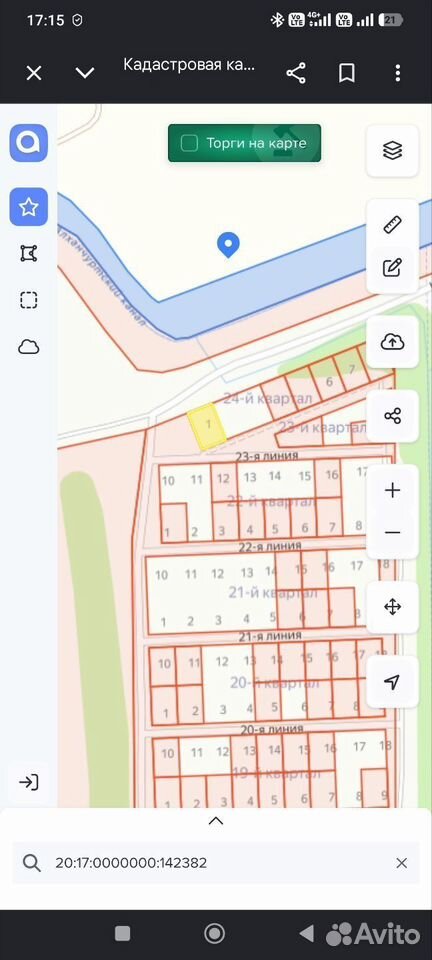
Task: Choose the dashed selection area tool
Action: (x=28, y=300)
